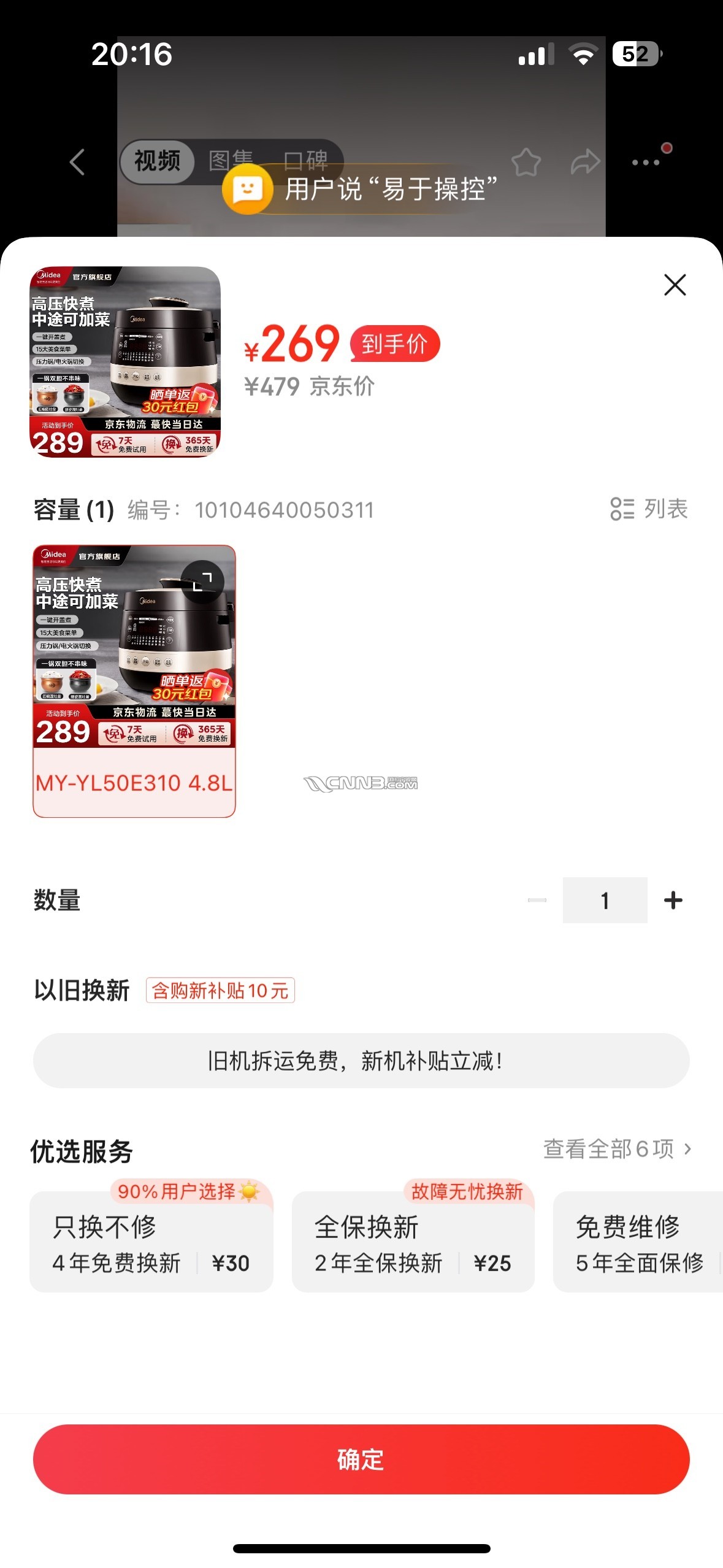This screenshot has width=723, height=1568.
Task: Open the old-for-new trade-in banner
Action: (361, 1061)
